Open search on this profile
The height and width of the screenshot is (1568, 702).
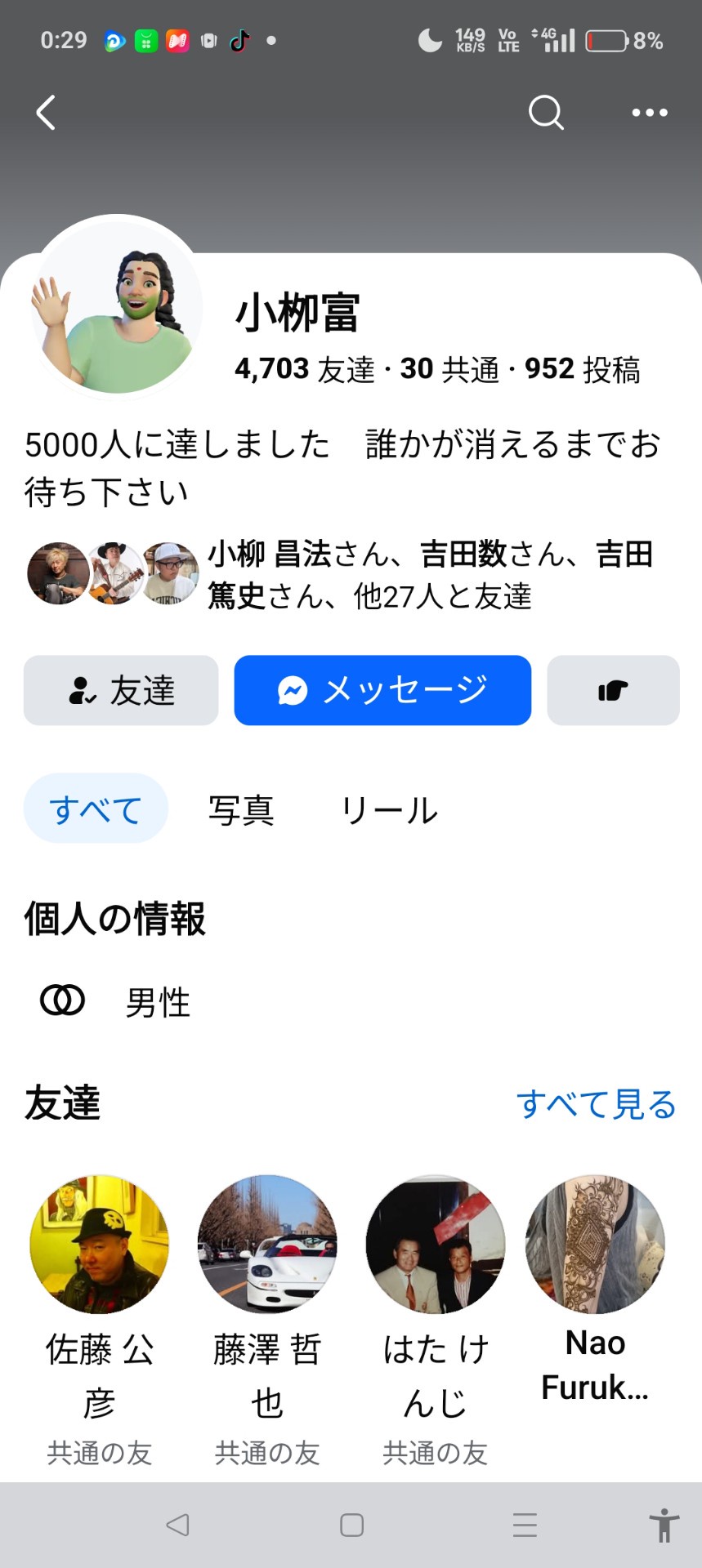[545, 113]
